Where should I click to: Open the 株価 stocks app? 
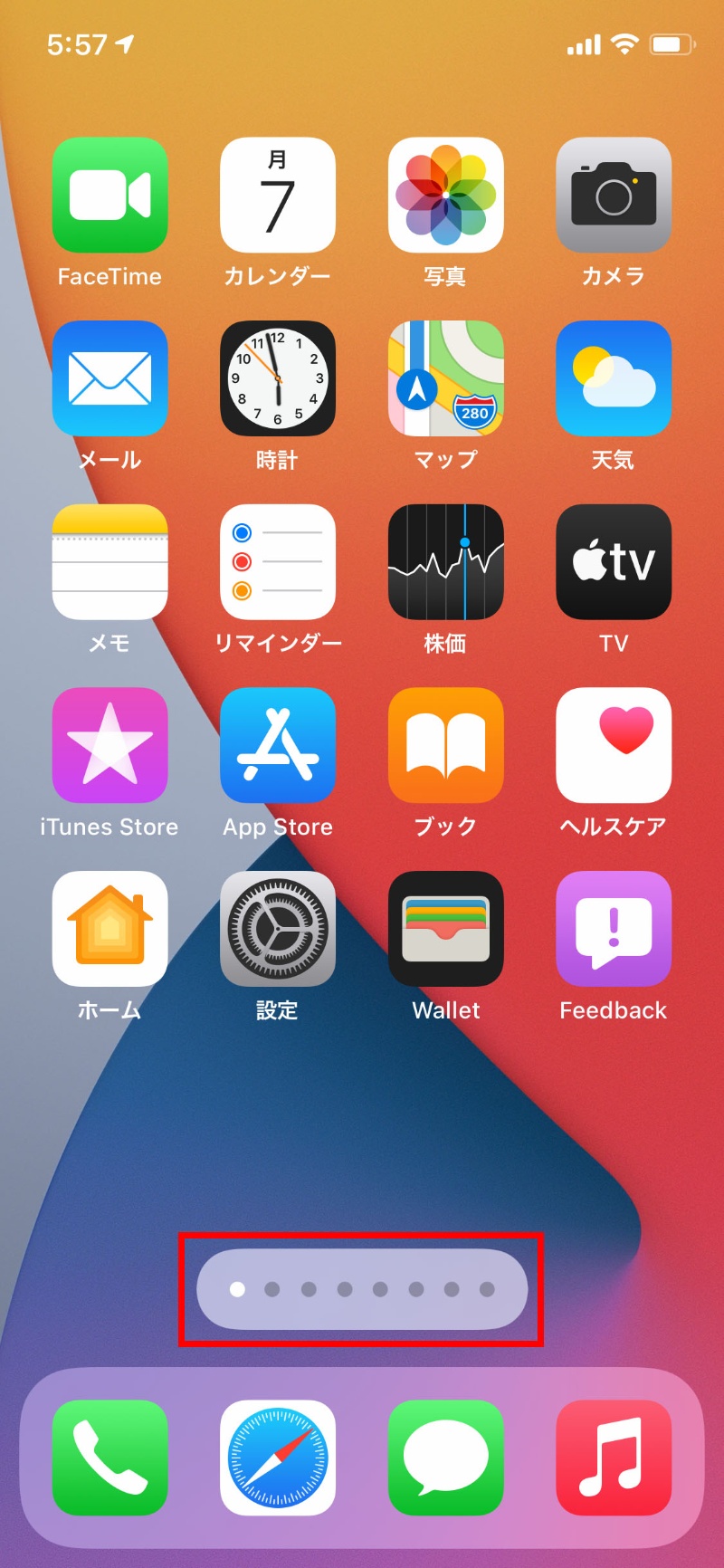(x=445, y=562)
